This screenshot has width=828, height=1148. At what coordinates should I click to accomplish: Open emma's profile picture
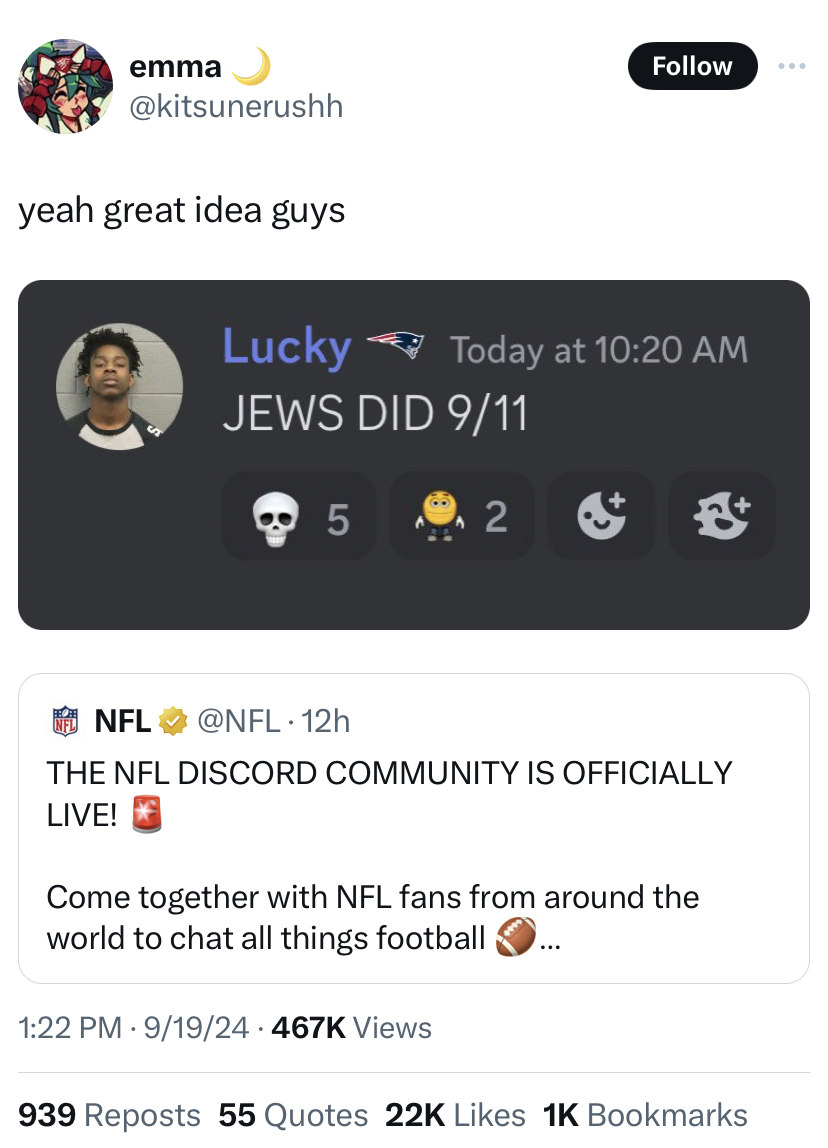[x=66, y=88]
